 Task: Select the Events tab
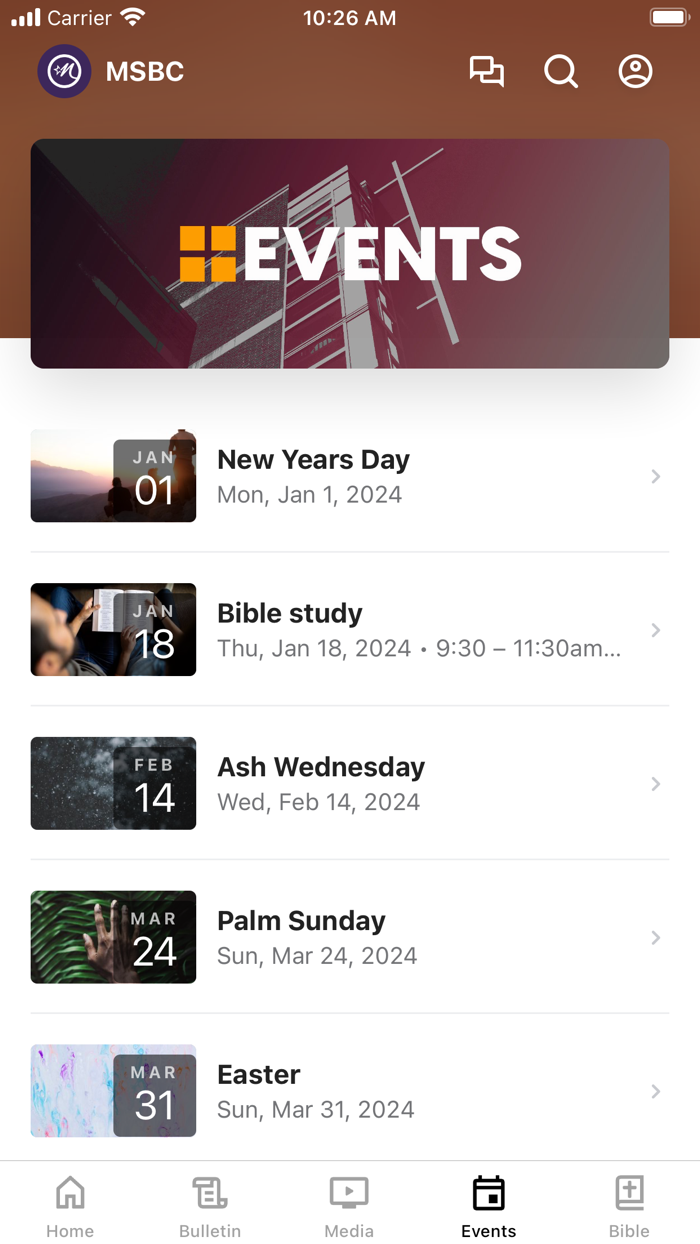point(489,1206)
